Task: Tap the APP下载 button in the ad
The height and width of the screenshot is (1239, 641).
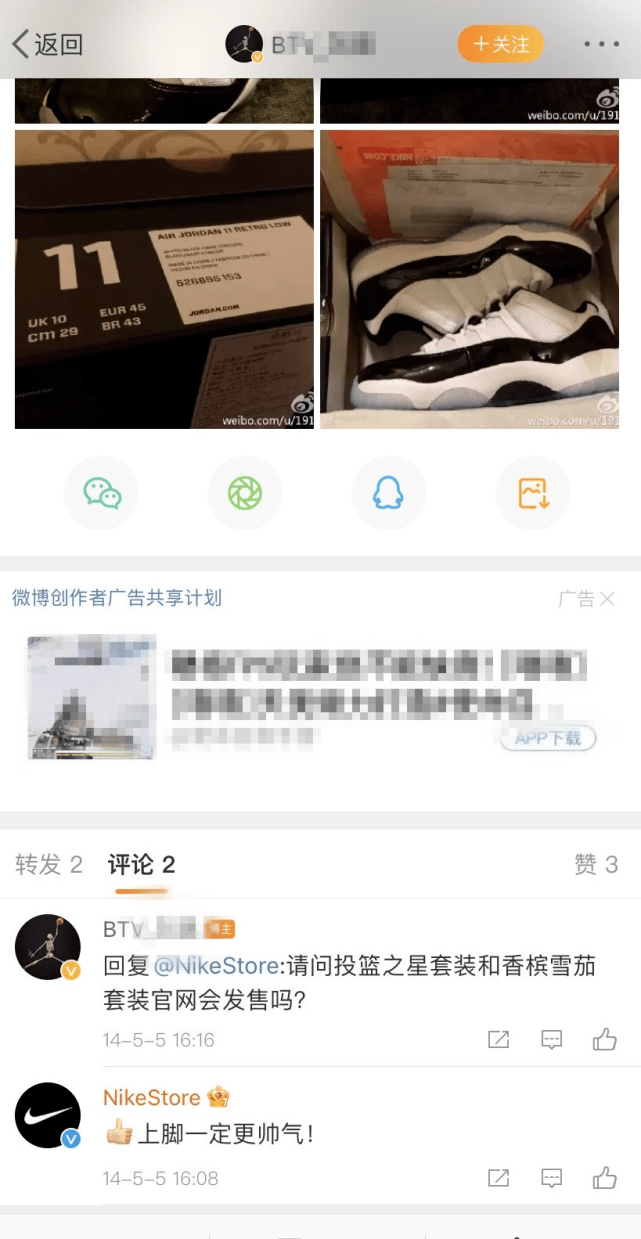Action: [547, 738]
